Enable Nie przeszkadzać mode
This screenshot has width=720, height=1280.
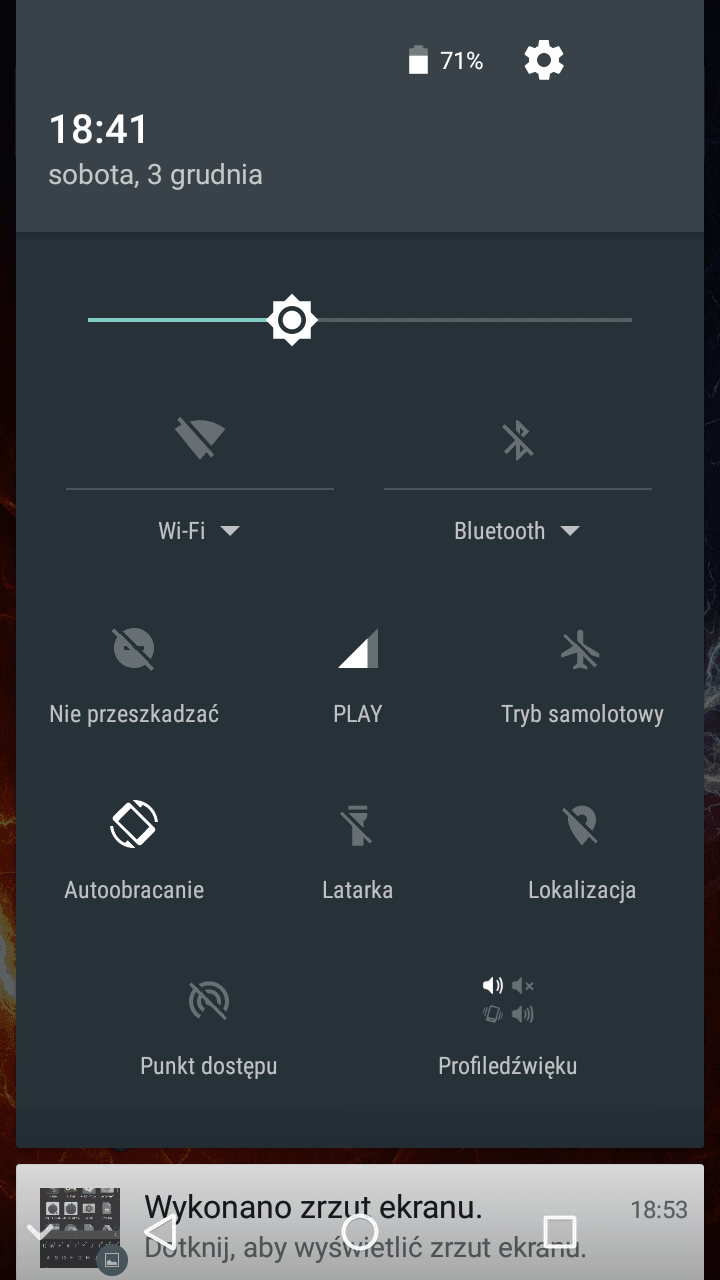pyautogui.click(x=134, y=649)
